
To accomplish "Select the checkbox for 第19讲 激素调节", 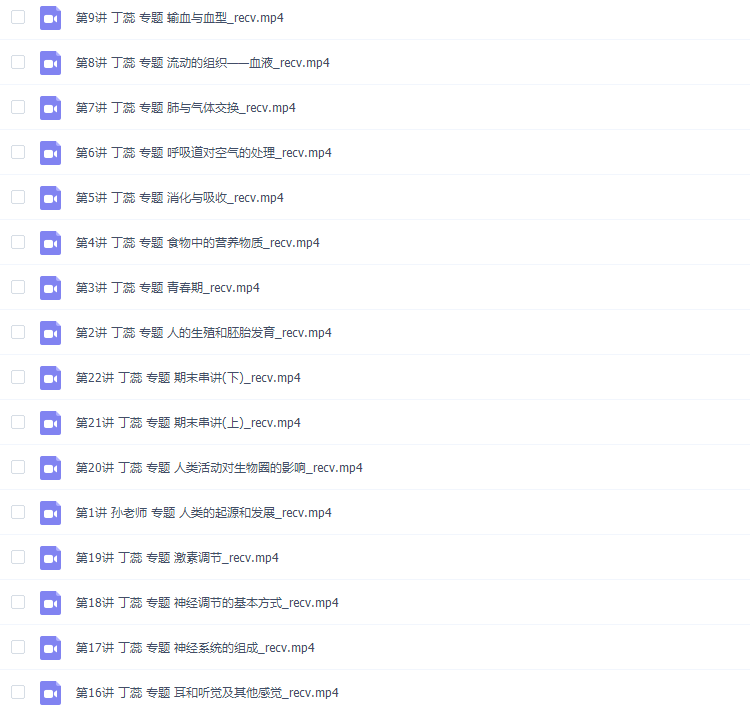I will [x=18, y=557].
